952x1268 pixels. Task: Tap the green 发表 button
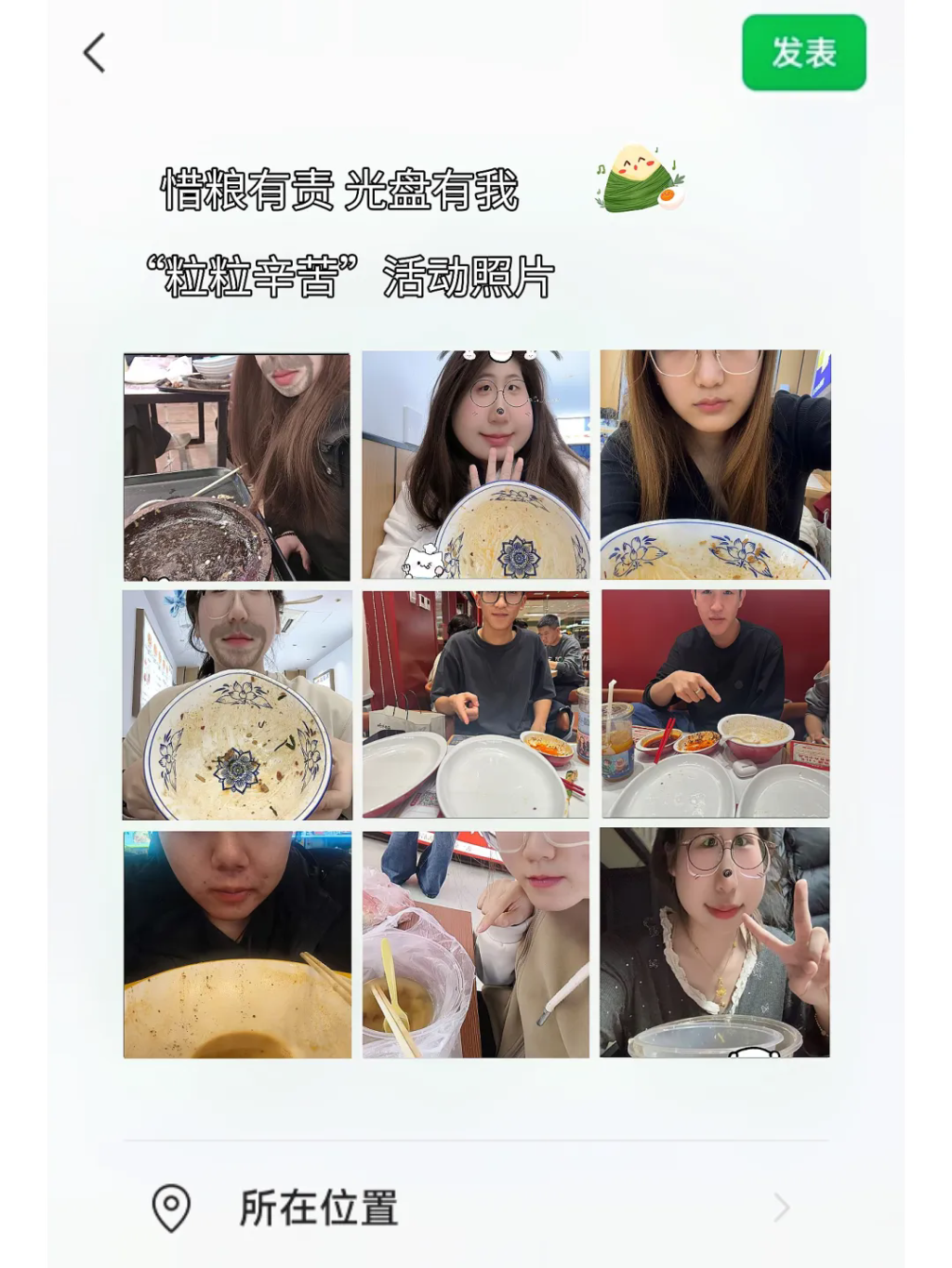pos(803,53)
